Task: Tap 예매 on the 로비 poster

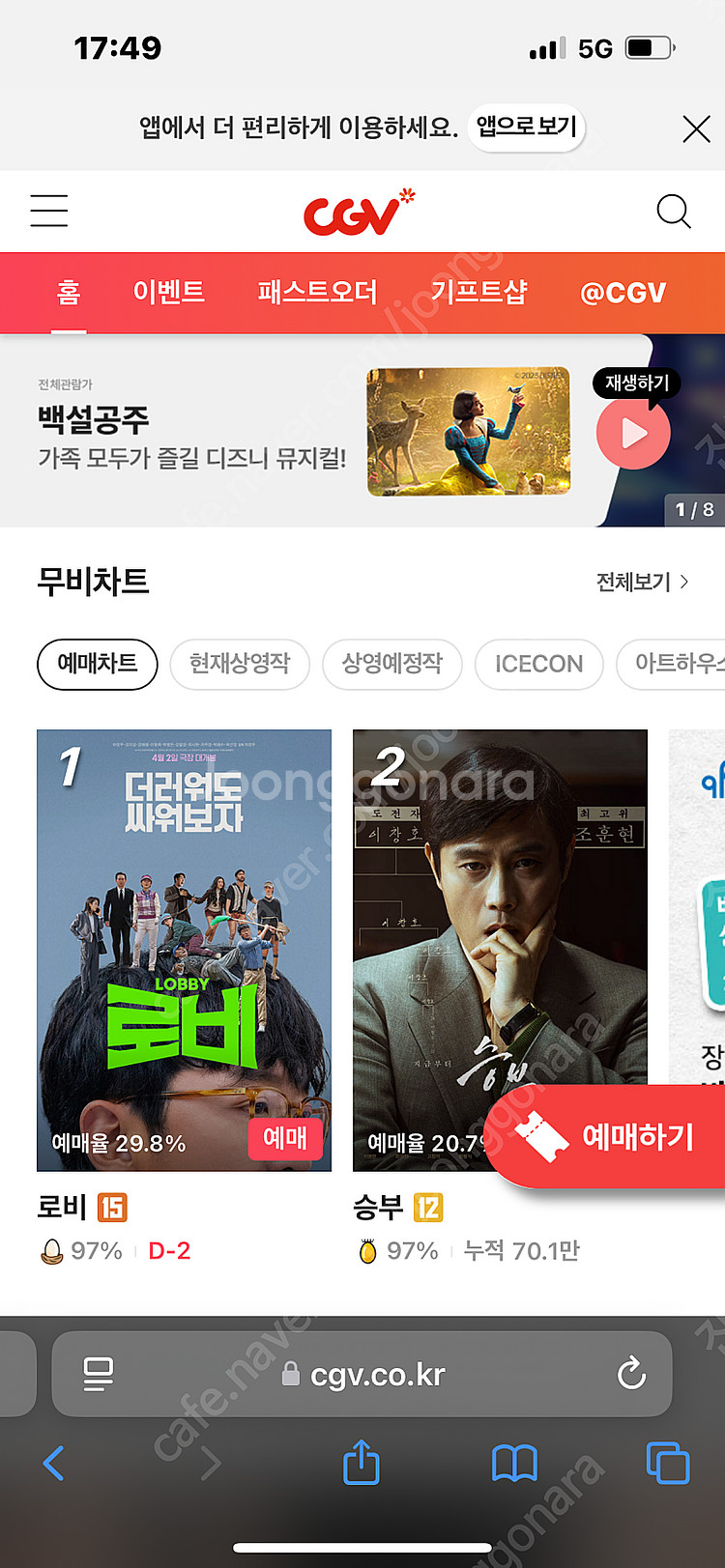Action: coord(285,1139)
